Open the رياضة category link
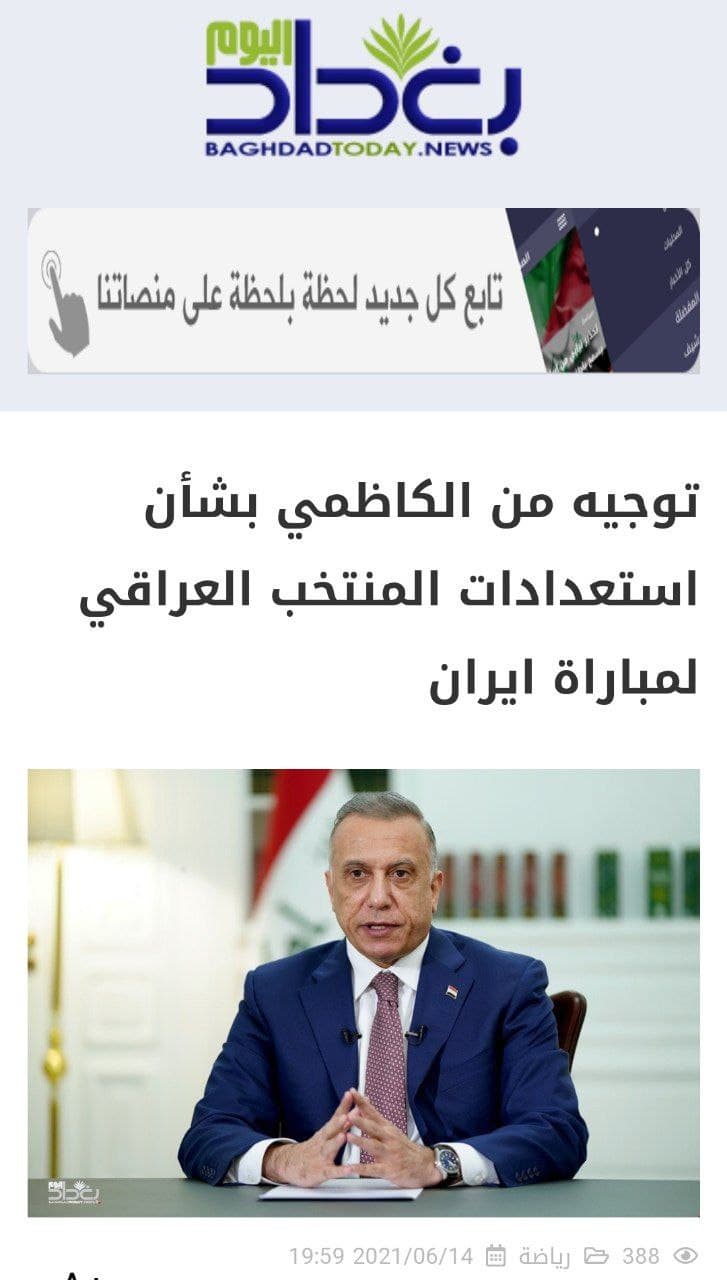The image size is (727, 1280). [x=545, y=1255]
